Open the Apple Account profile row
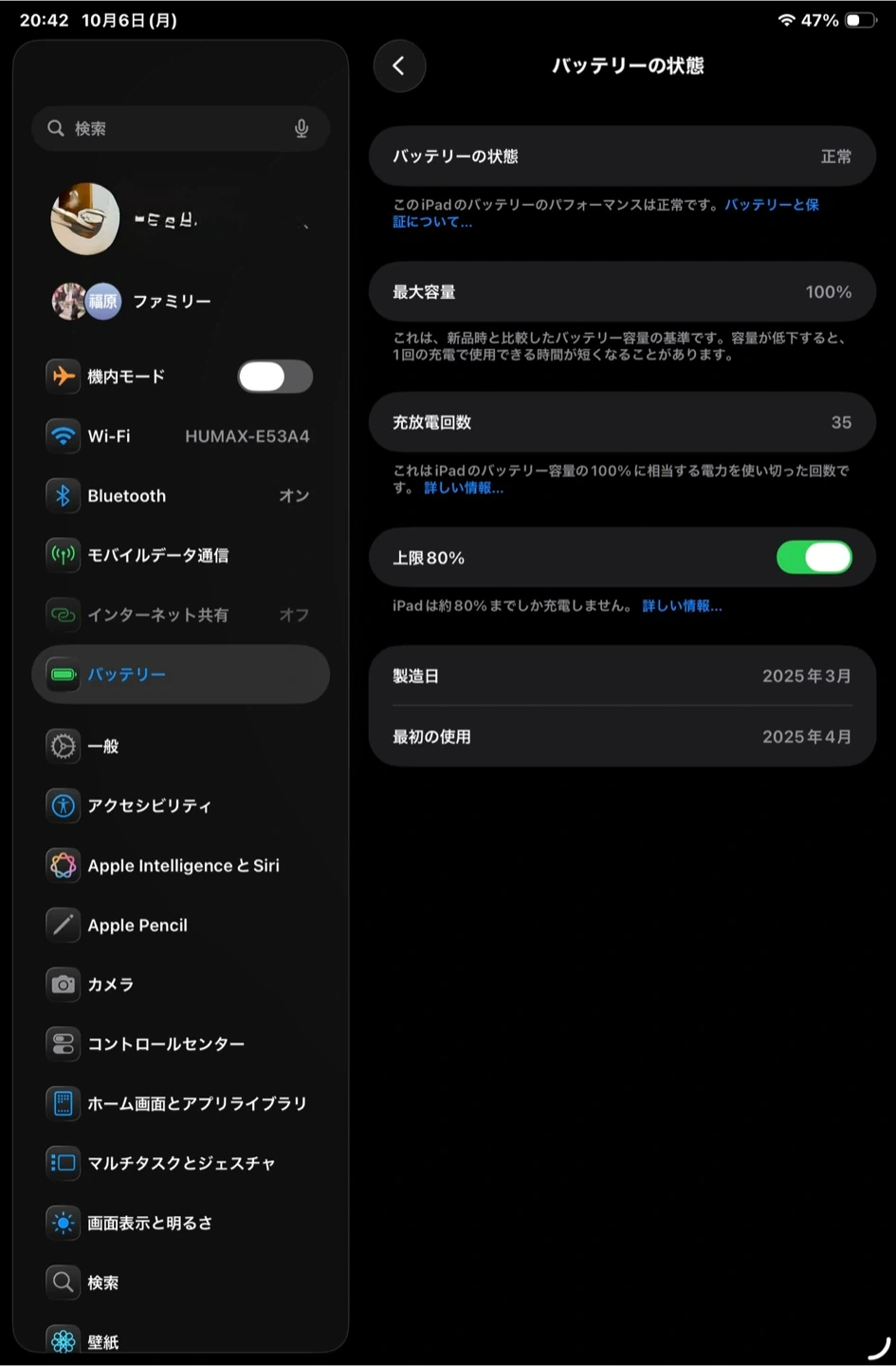Viewport: 896px width, 1366px height. click(180, 219)
